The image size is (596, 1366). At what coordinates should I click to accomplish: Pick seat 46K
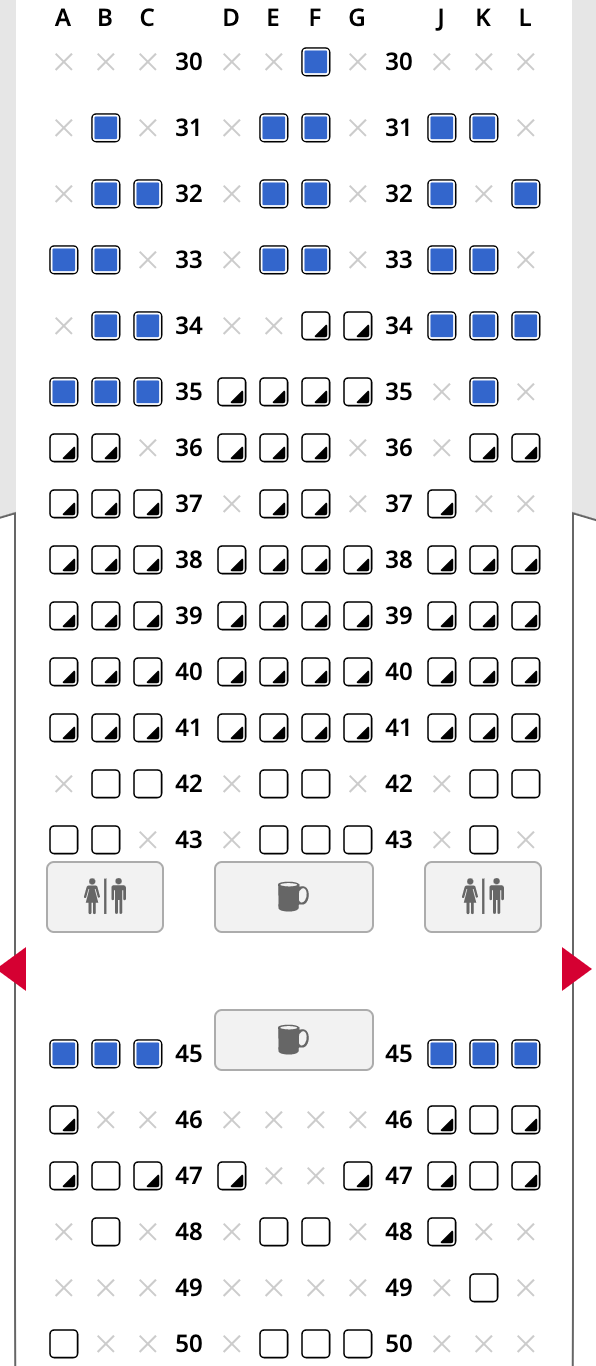click(x=484, y=1120)
